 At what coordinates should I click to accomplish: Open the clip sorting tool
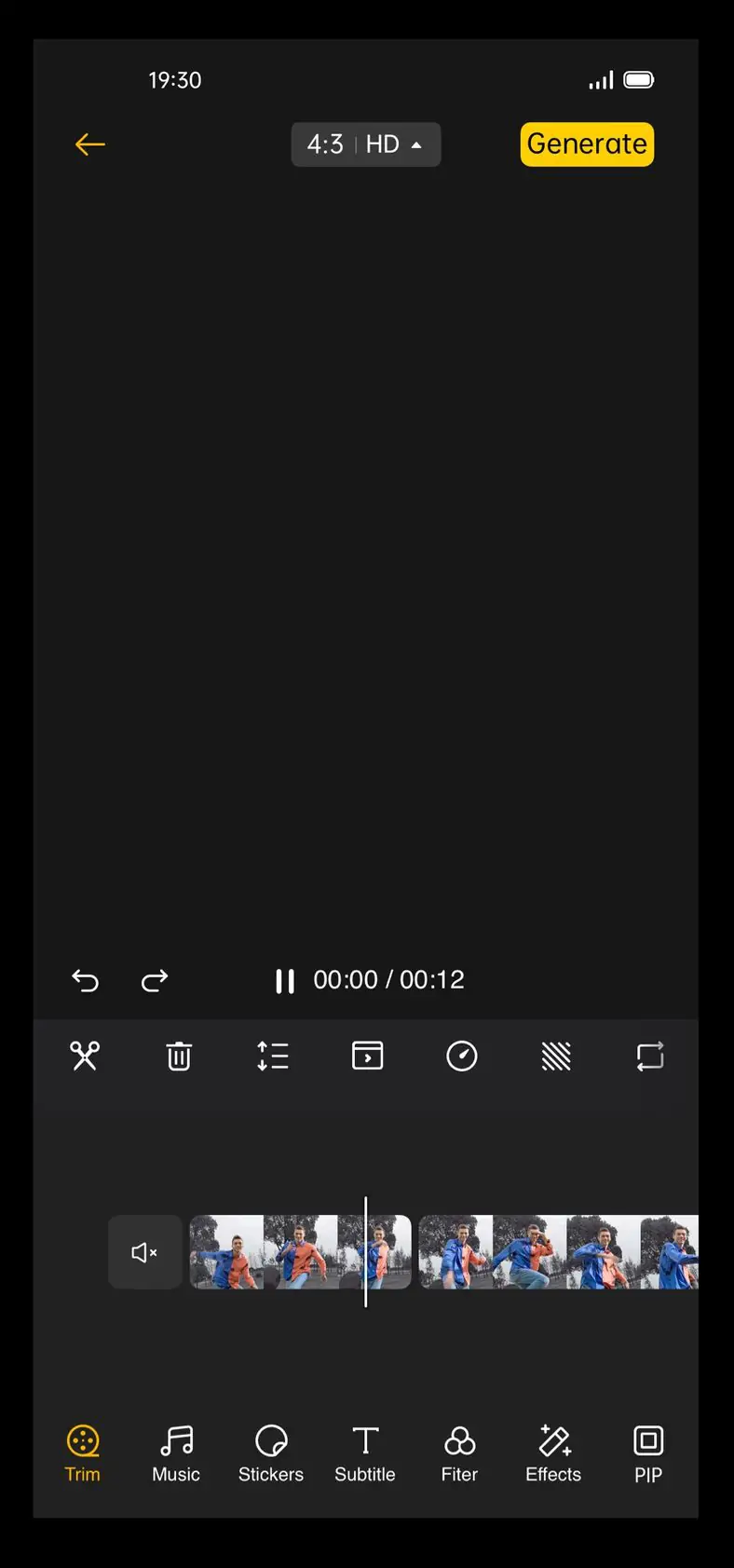pos(273,1056)
